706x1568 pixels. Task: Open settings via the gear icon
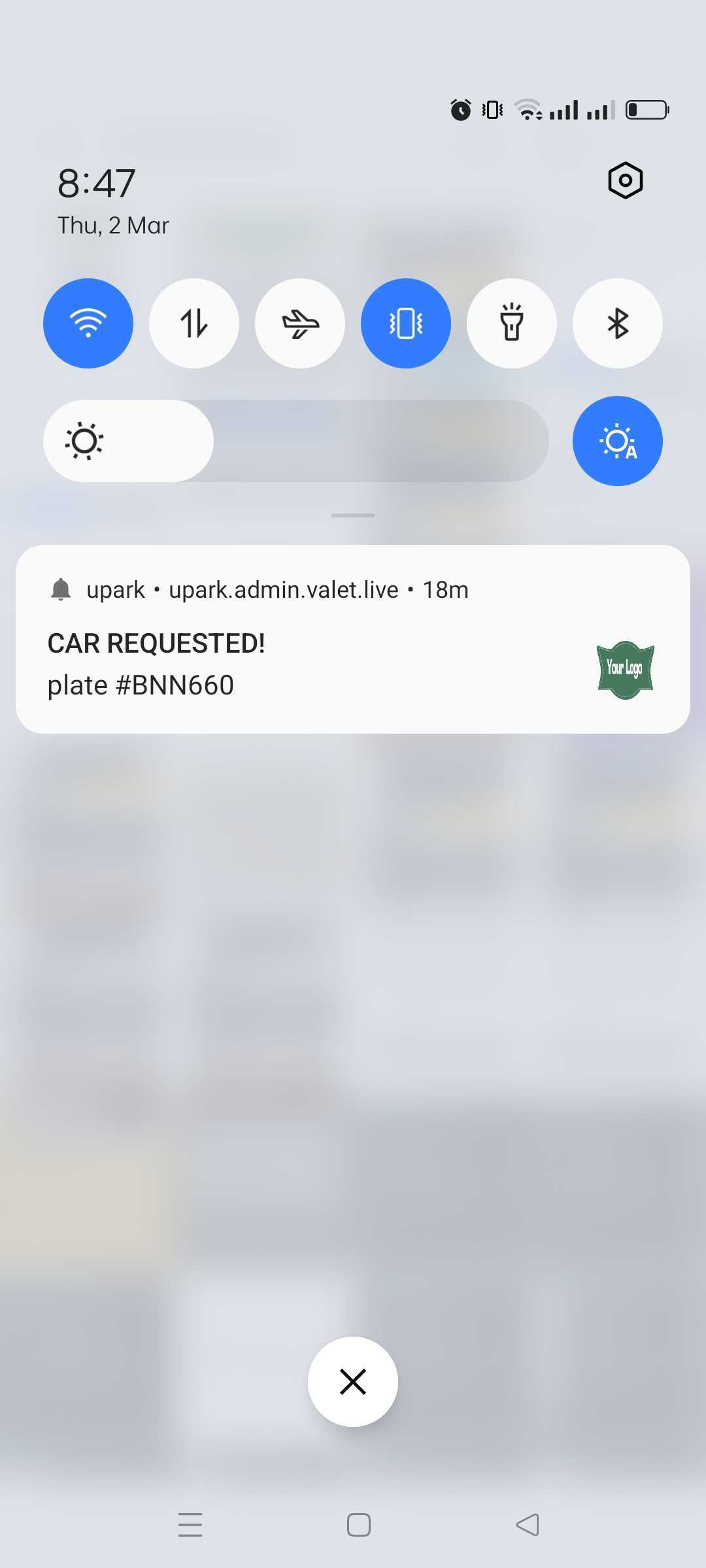point(625,180)
